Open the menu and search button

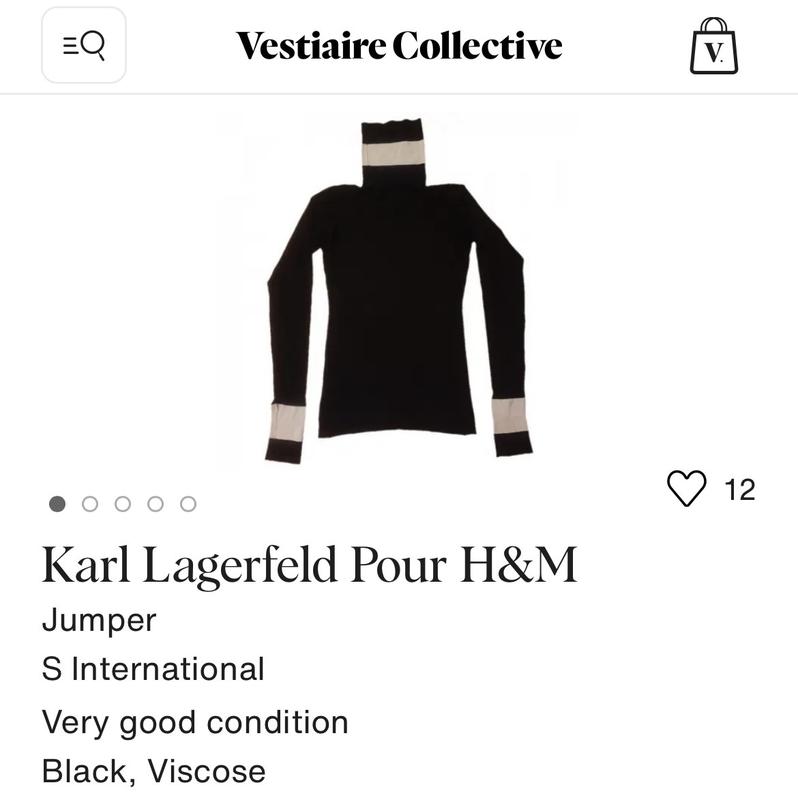coord(83,45)
